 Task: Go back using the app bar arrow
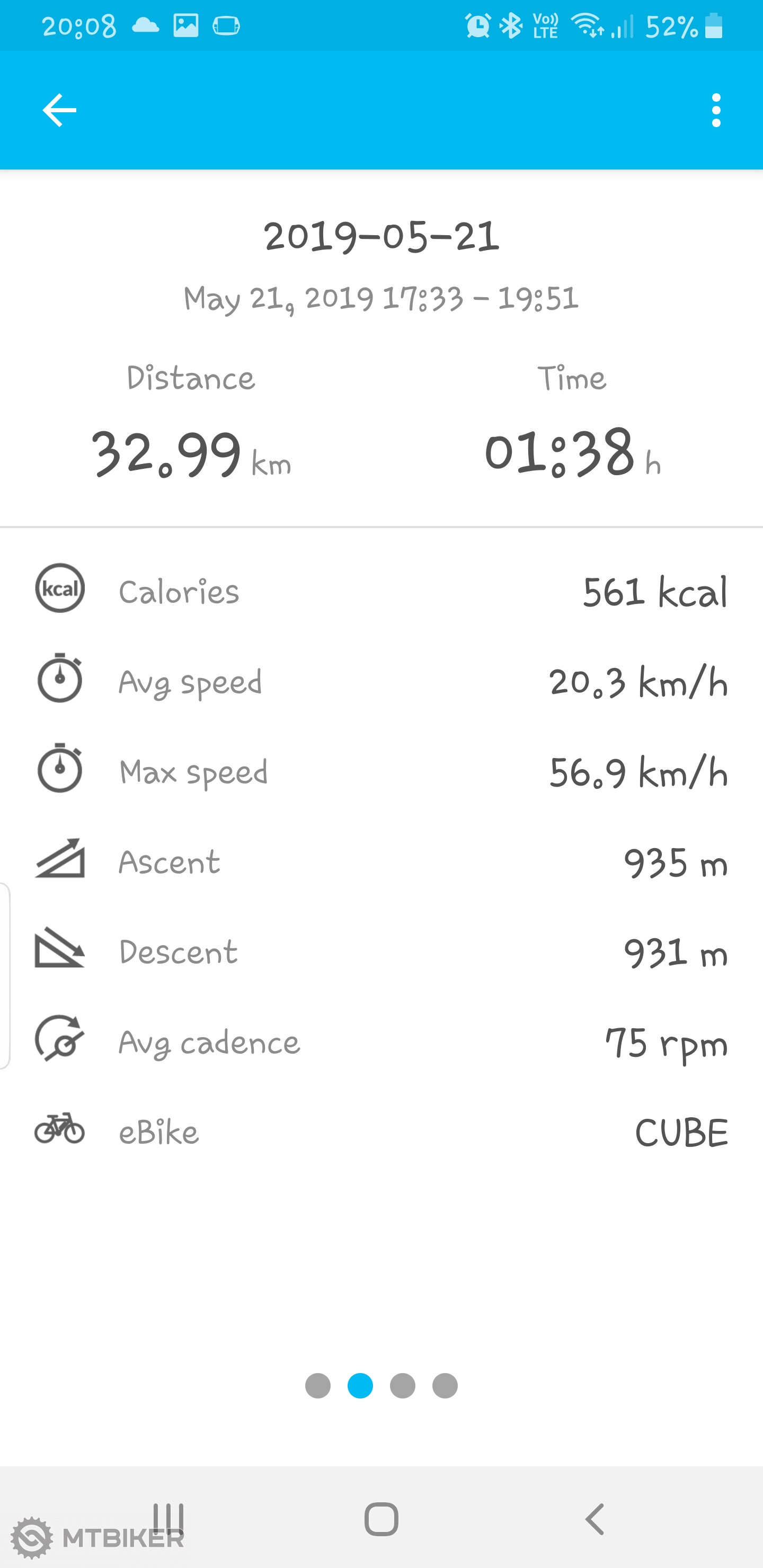coord(59,110)
